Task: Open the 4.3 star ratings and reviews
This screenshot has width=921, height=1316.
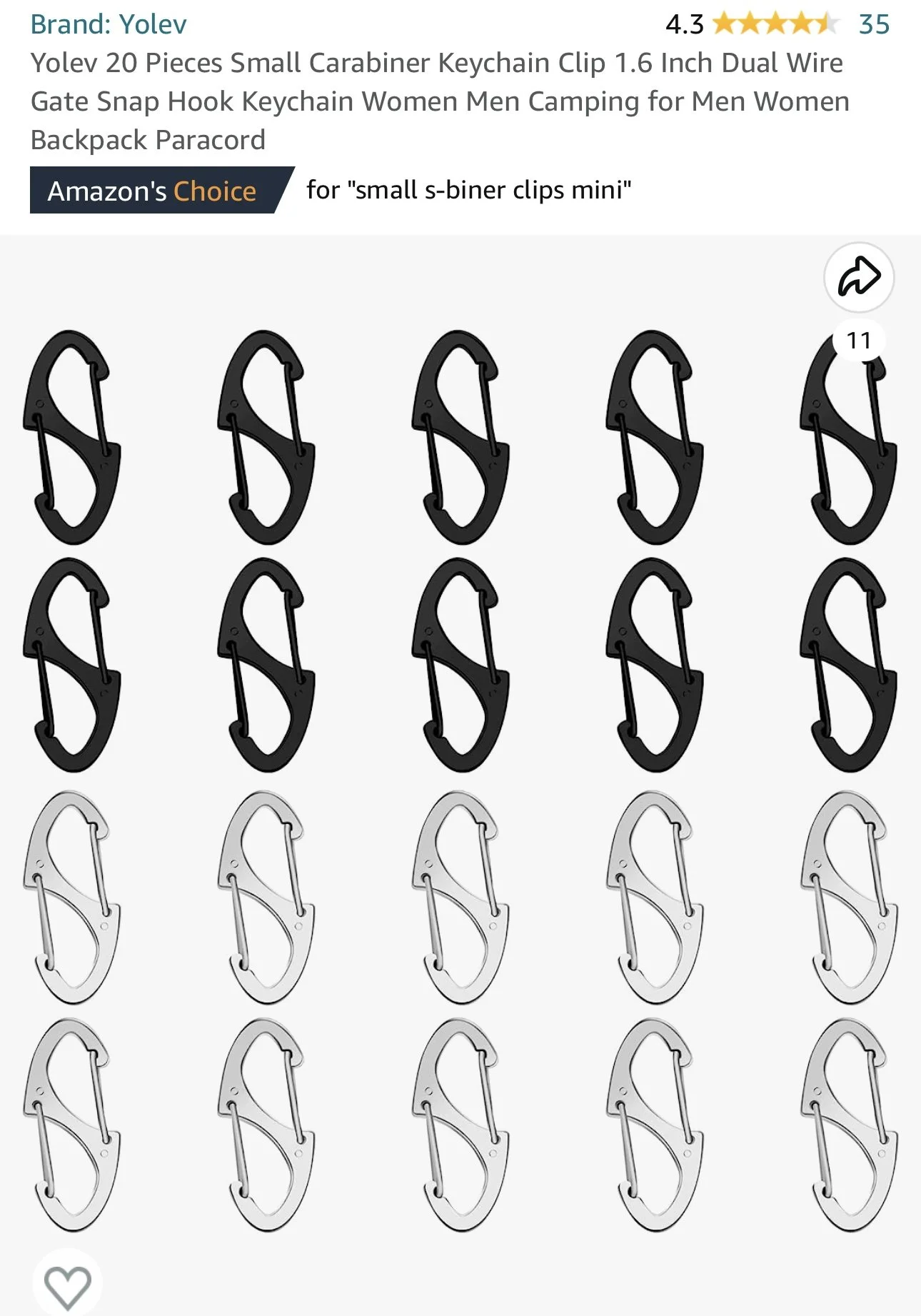Action: (x=777, y=24)
